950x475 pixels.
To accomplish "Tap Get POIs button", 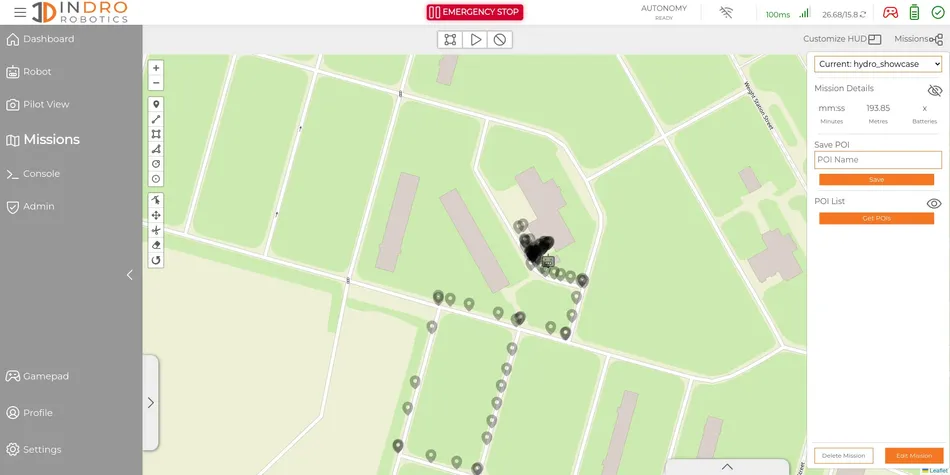I will coord(876,218).
